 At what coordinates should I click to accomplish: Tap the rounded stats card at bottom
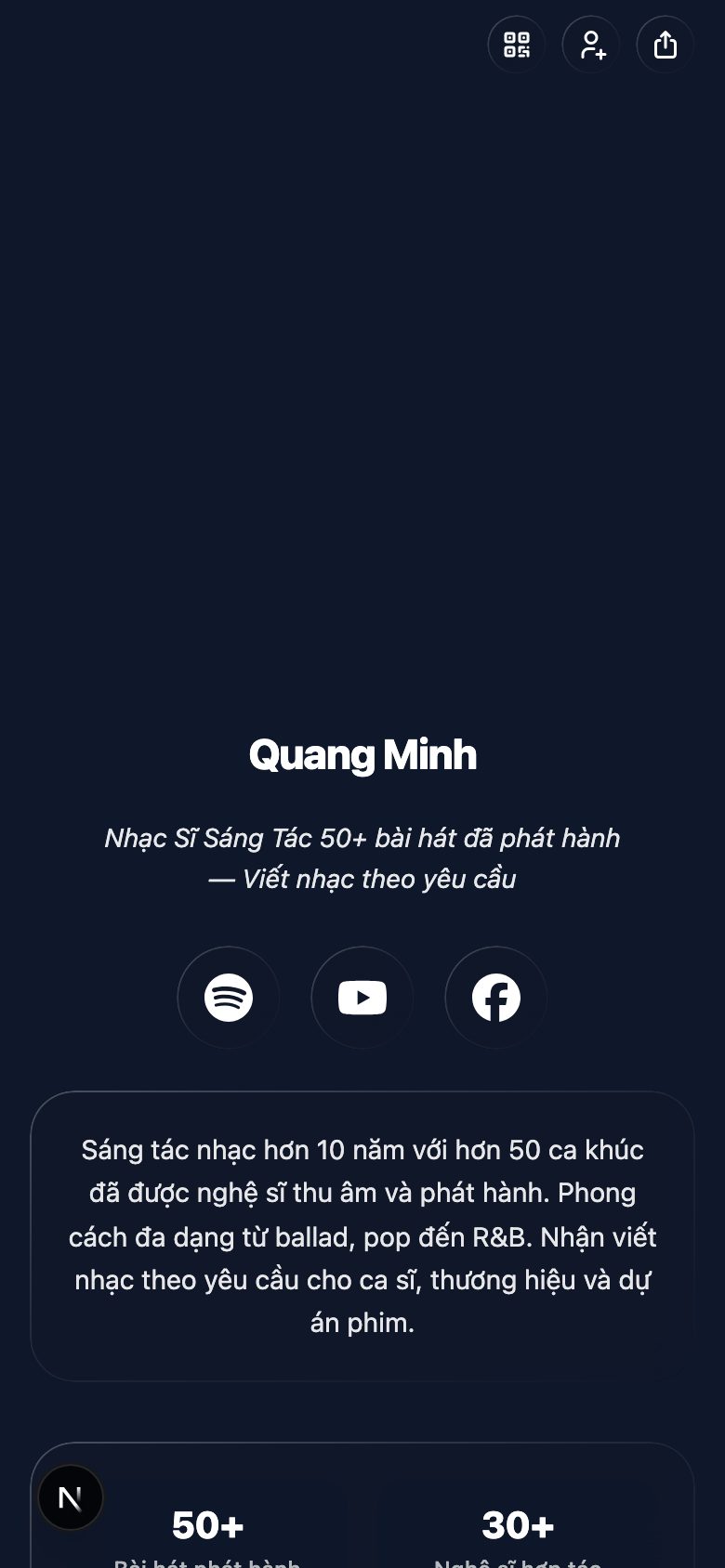point(362,1514)
